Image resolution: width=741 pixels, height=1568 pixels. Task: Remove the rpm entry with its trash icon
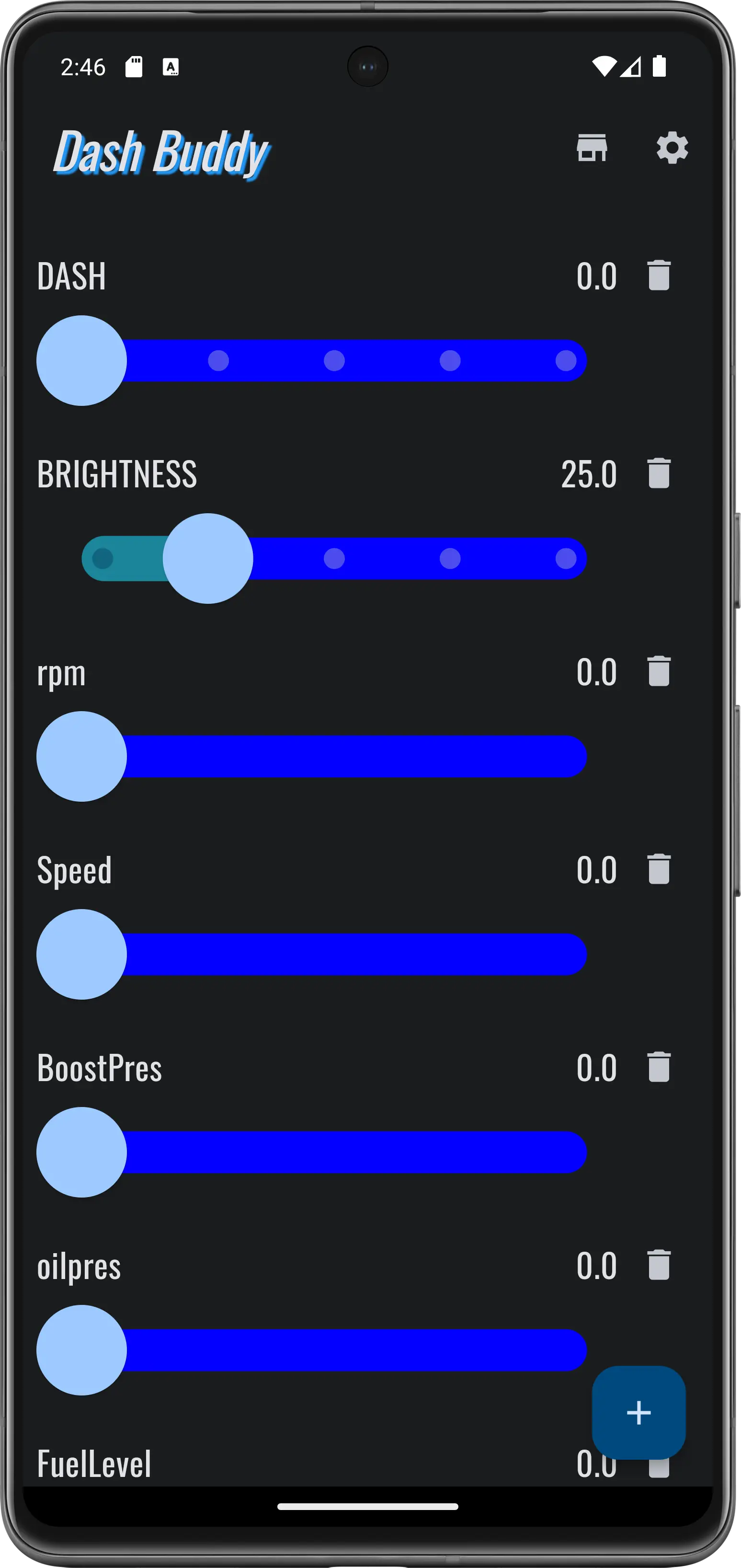point(659,671)
